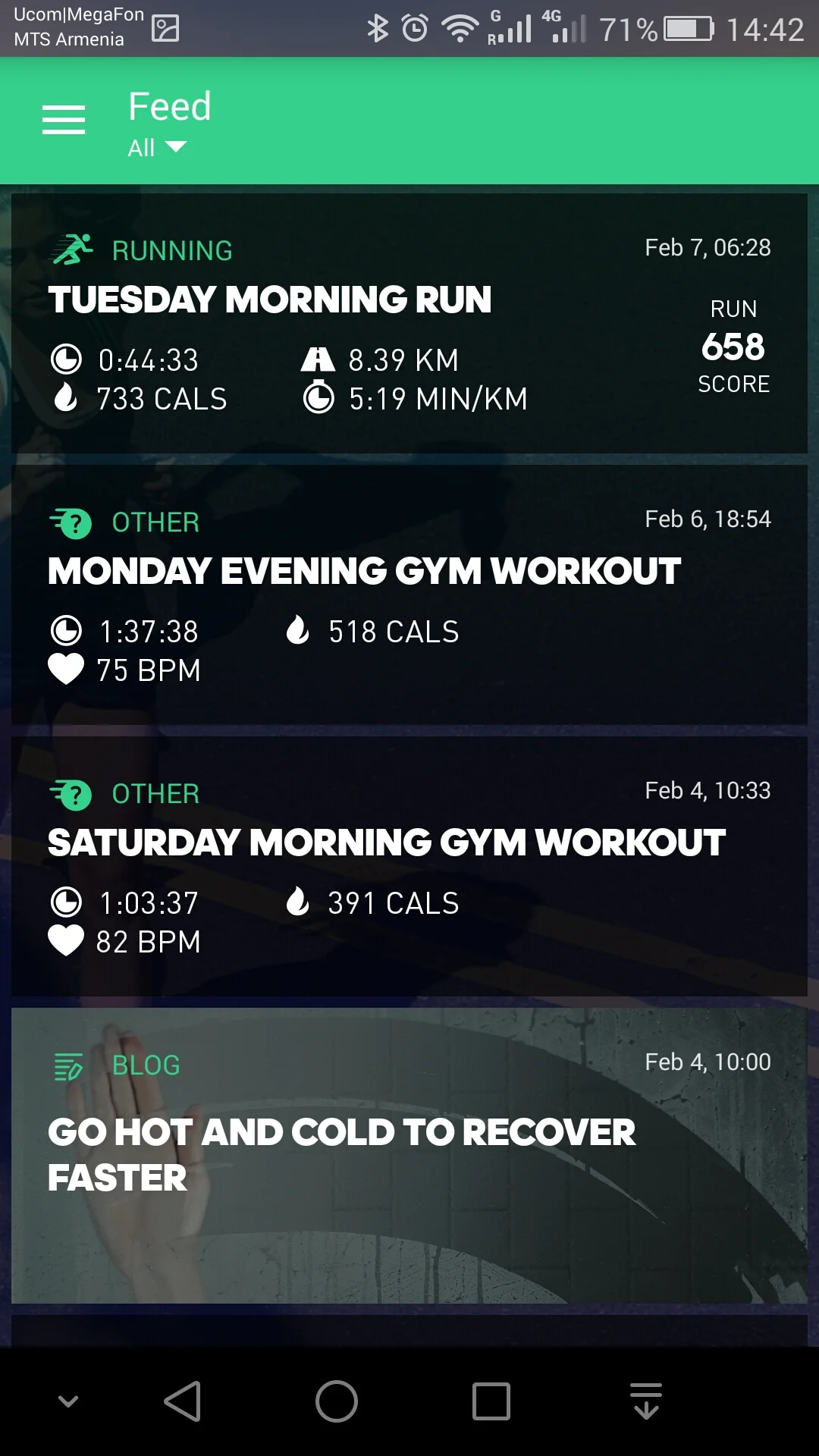This screenshot has width=819, height=1456.
Task: Pull down the notification panel icon
Action: [646, 1401]
